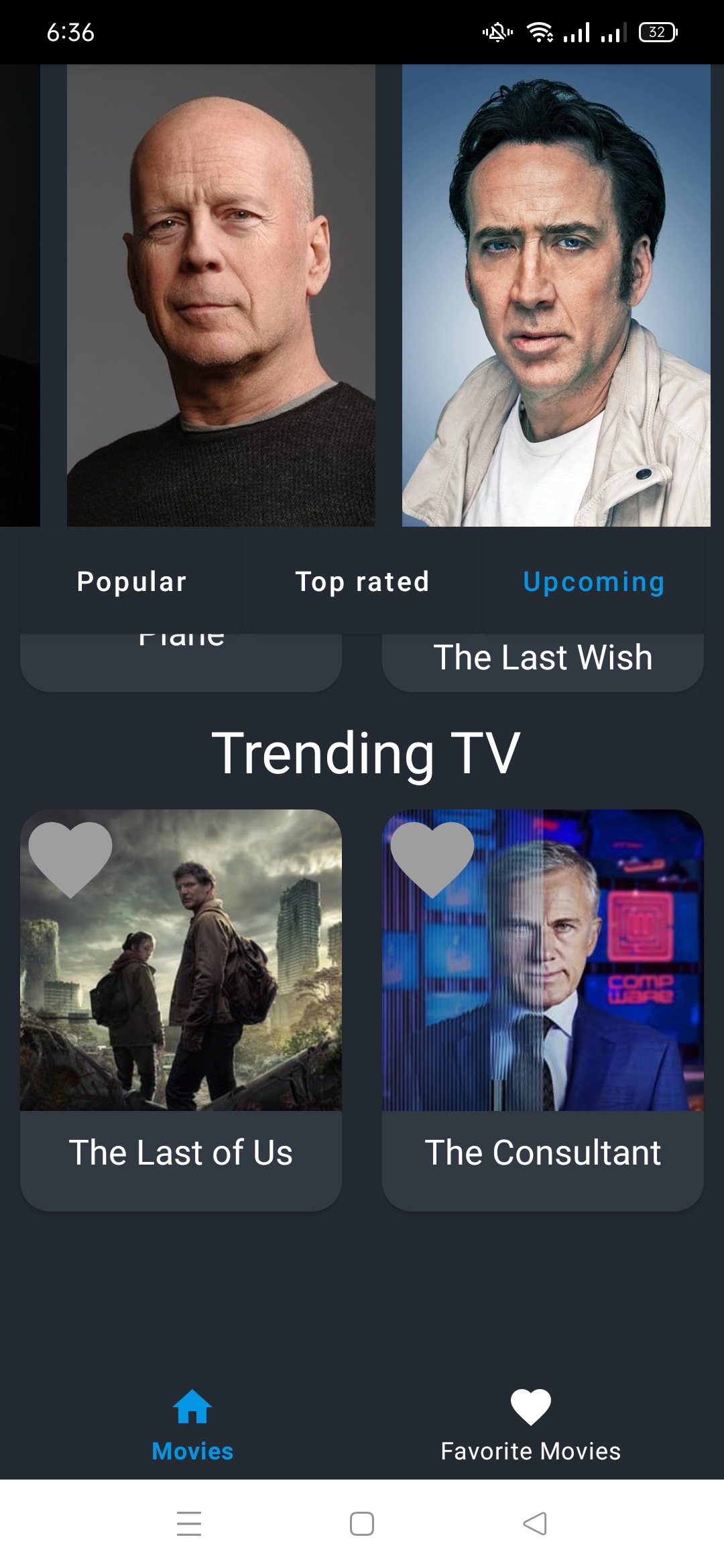View the dark-haired actor's portrait card

(556, 295)
